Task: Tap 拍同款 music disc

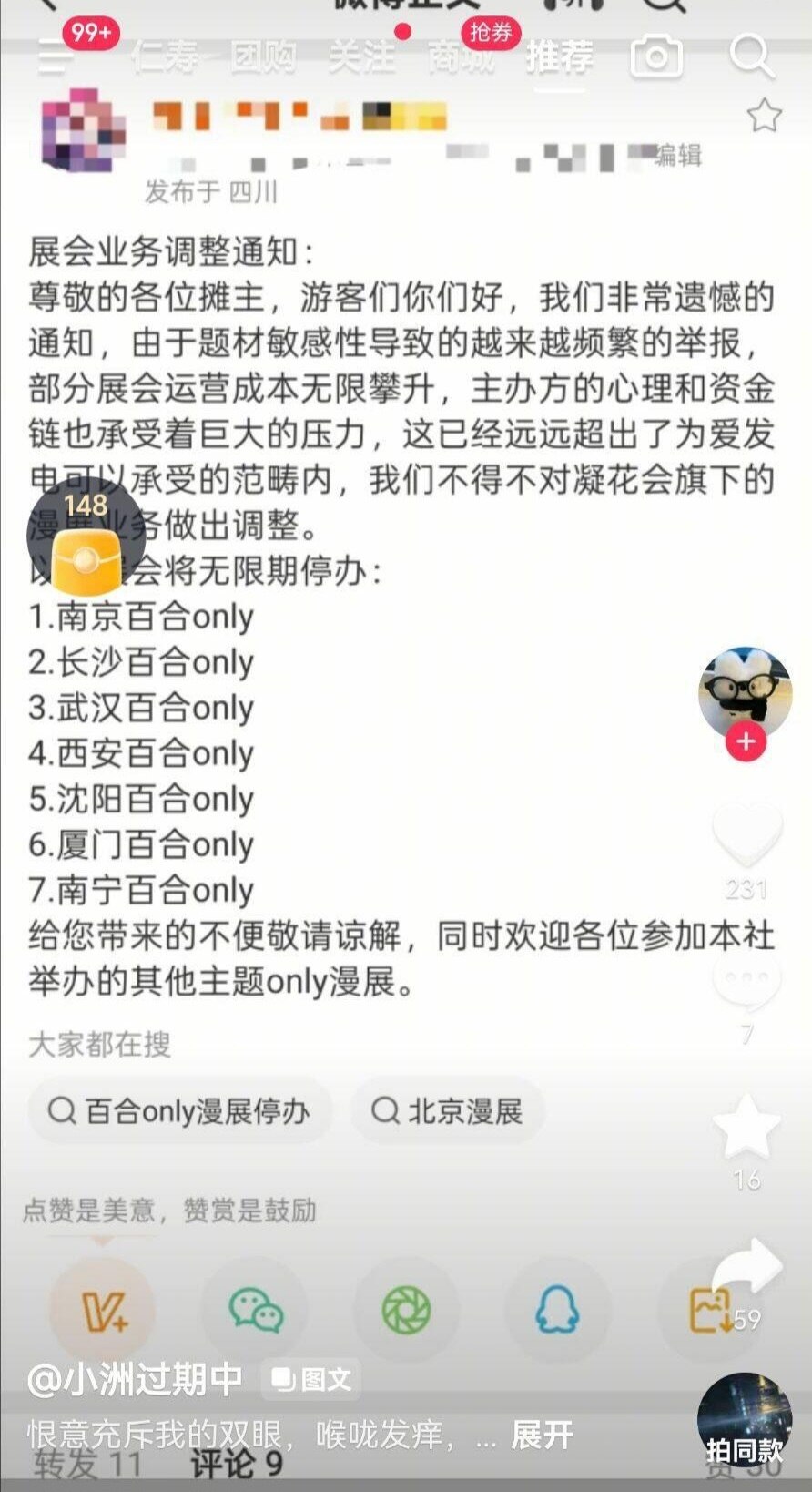Action: [745, 1418]
